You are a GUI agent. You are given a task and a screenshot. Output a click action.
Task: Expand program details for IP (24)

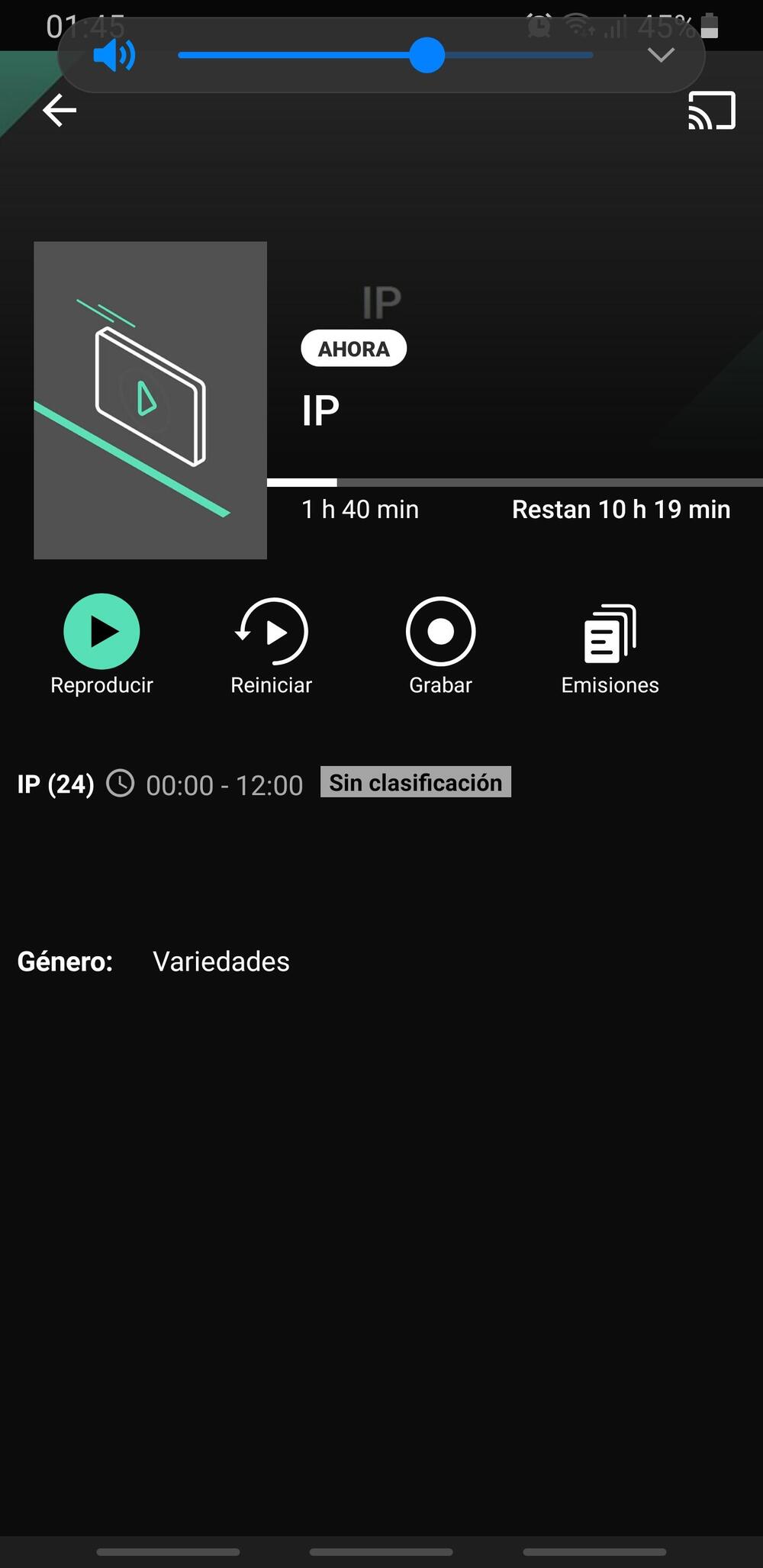54,784
